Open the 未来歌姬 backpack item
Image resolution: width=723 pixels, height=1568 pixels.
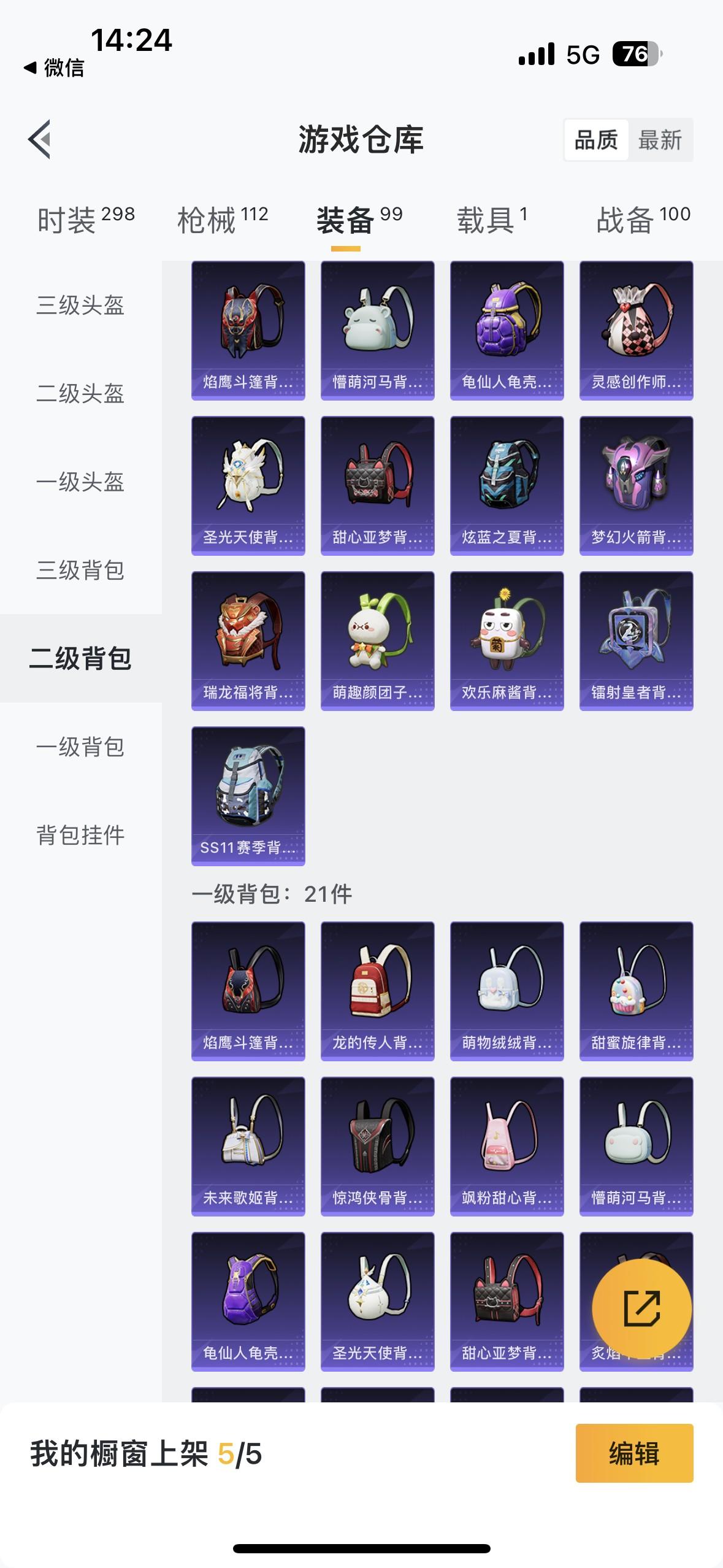(x=248, y=1146)
